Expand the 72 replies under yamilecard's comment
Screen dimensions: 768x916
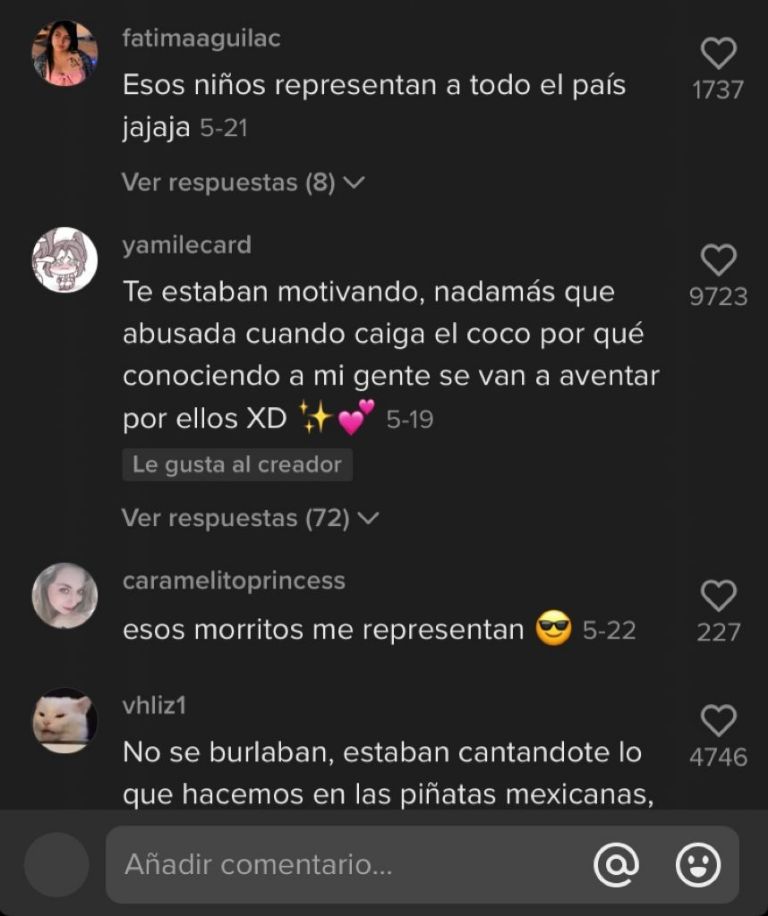(x=250, y=518)
